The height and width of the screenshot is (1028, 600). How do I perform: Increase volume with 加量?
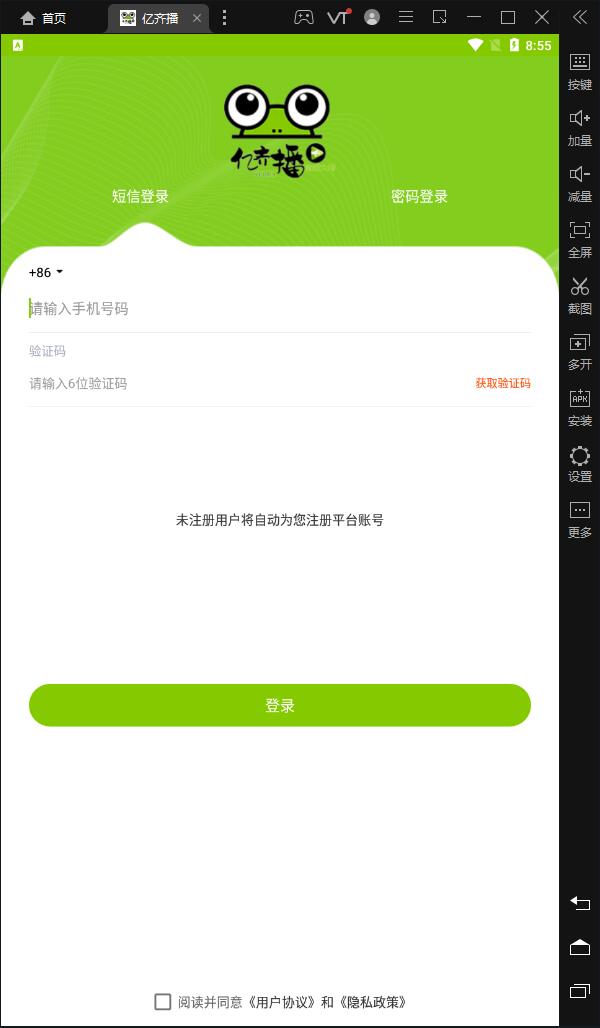(580, 128)
